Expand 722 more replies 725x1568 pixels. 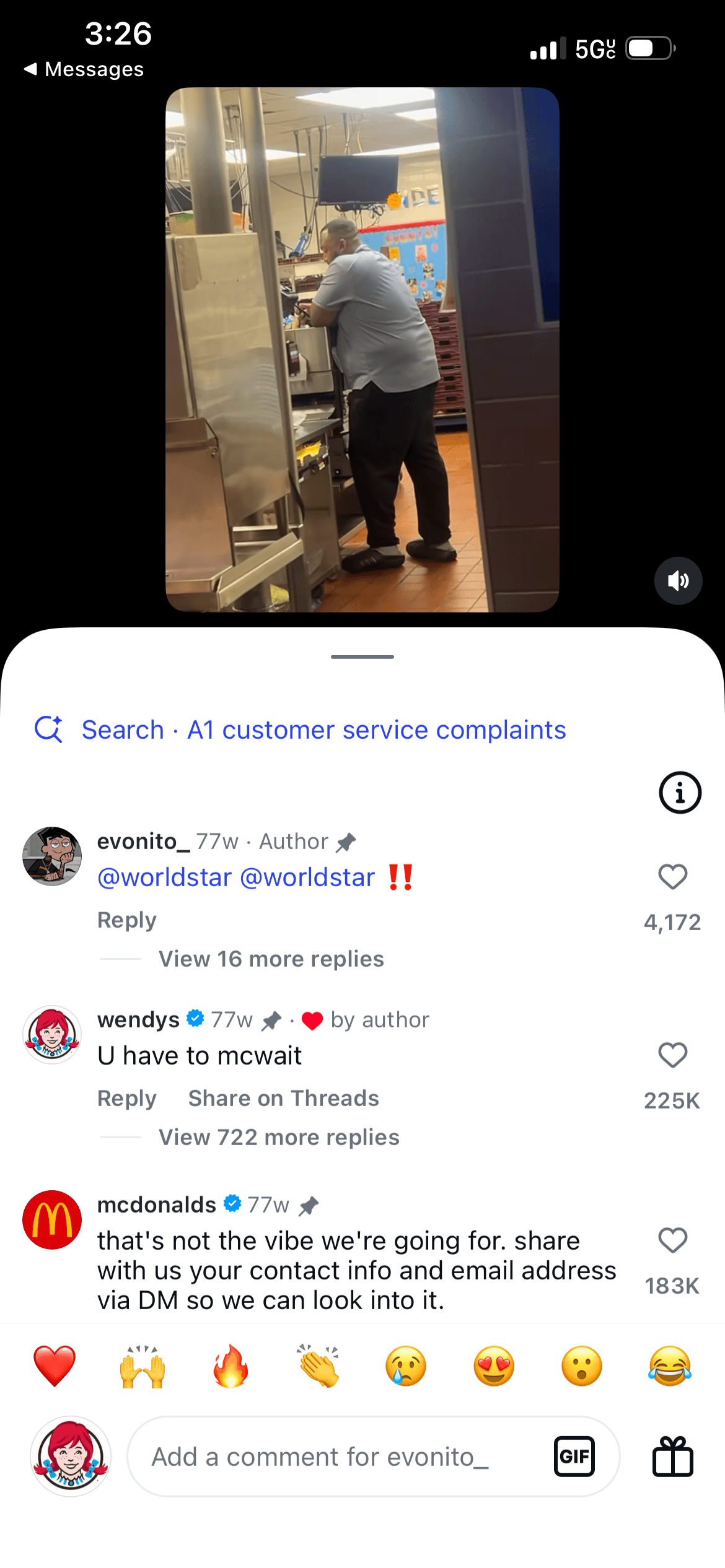(x=279, y=1138)
